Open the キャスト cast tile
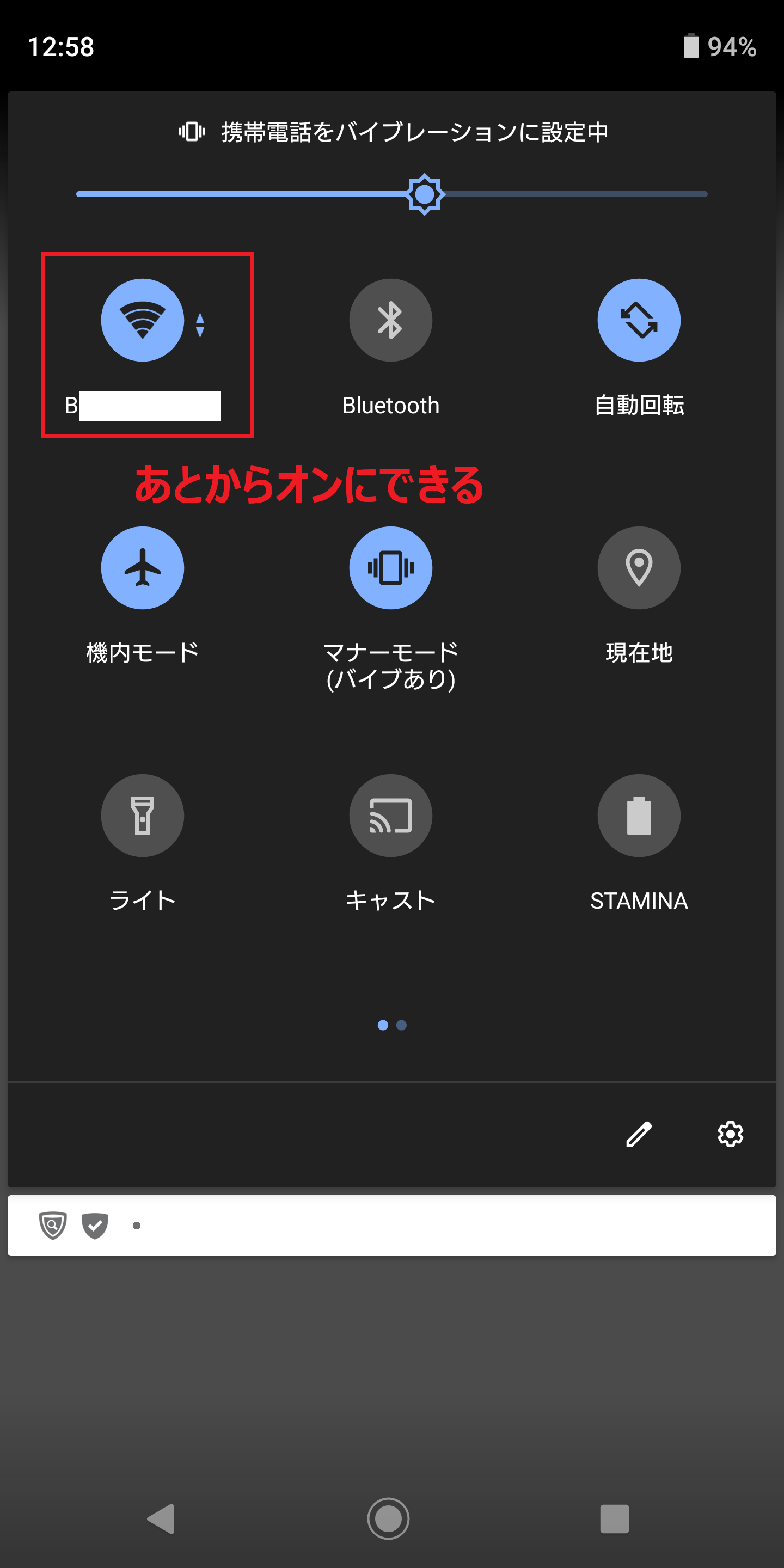 [391, 816]
